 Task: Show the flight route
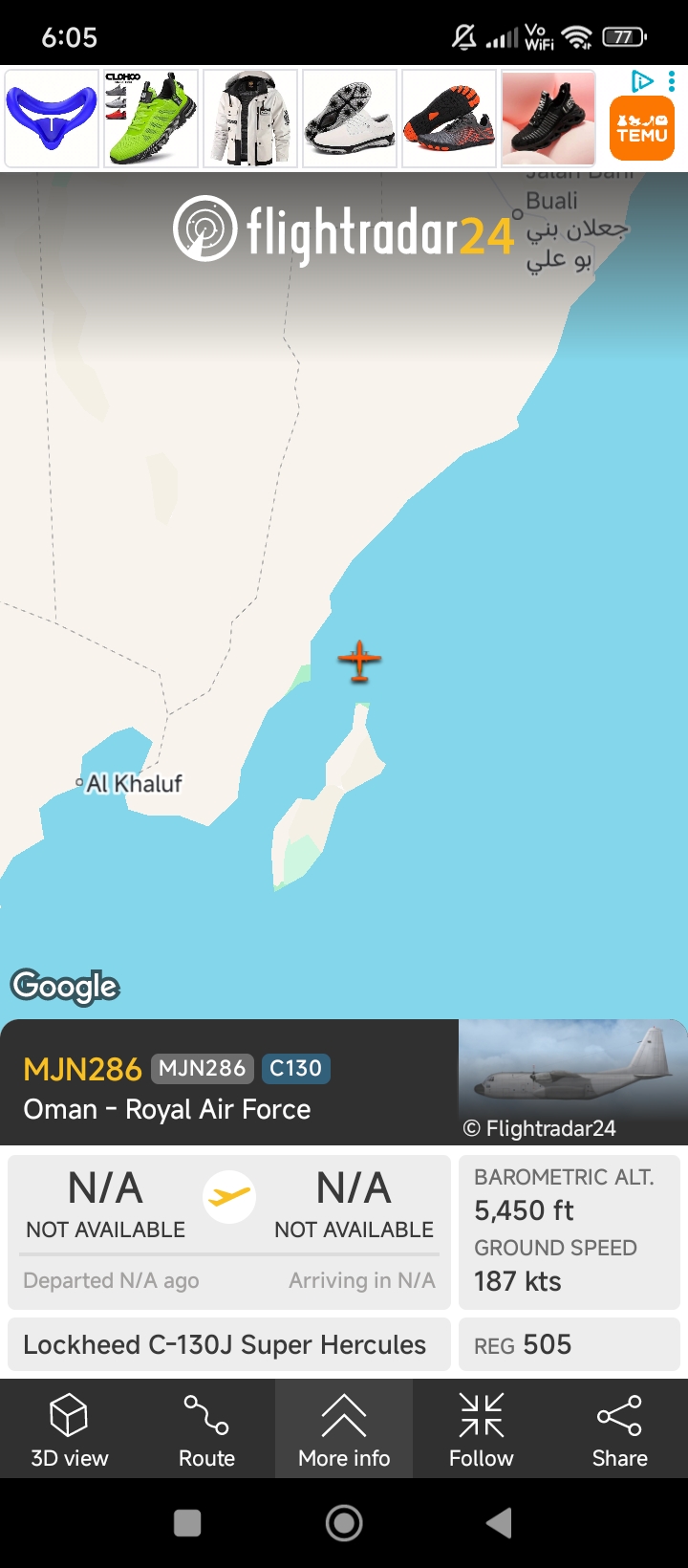pos(206,1429)
